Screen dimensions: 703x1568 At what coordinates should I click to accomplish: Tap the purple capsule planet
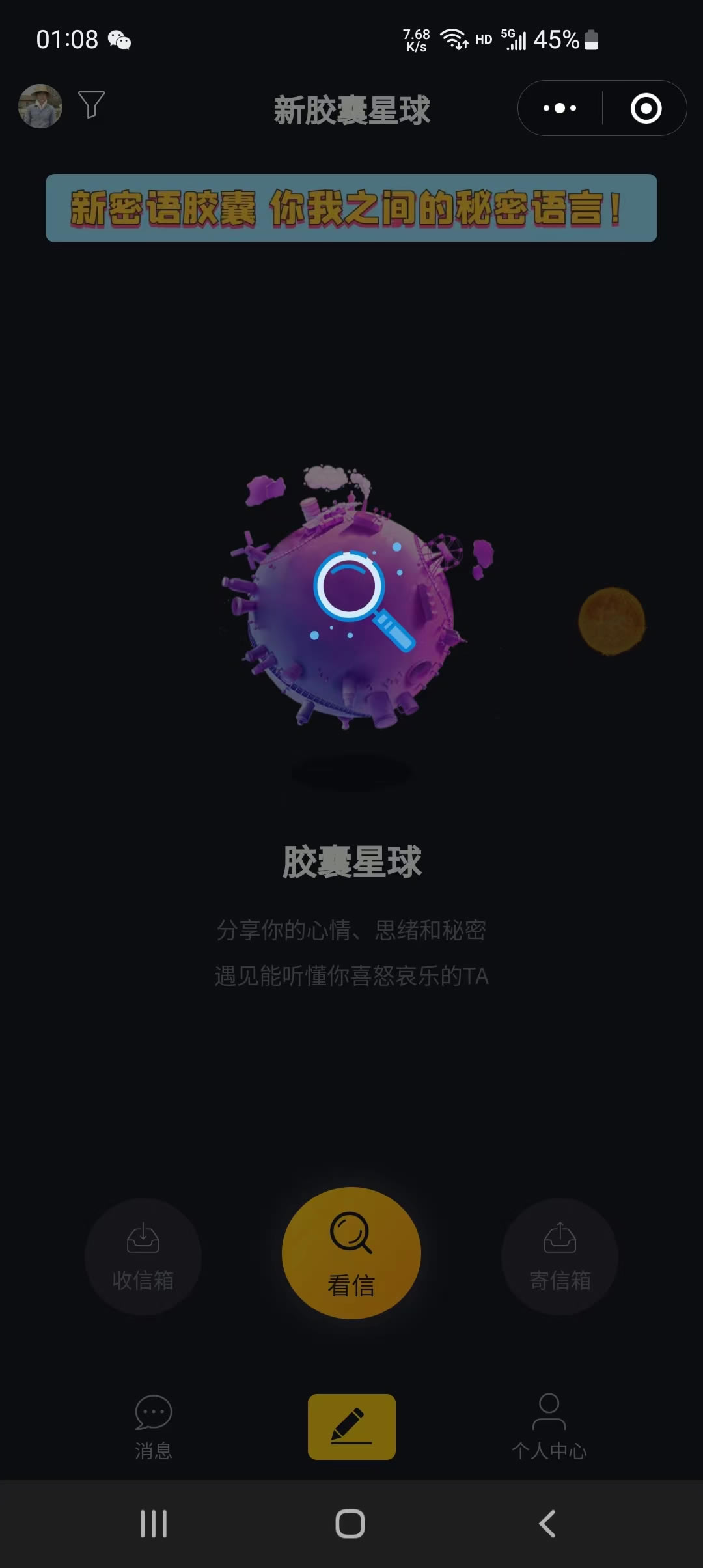351,606
